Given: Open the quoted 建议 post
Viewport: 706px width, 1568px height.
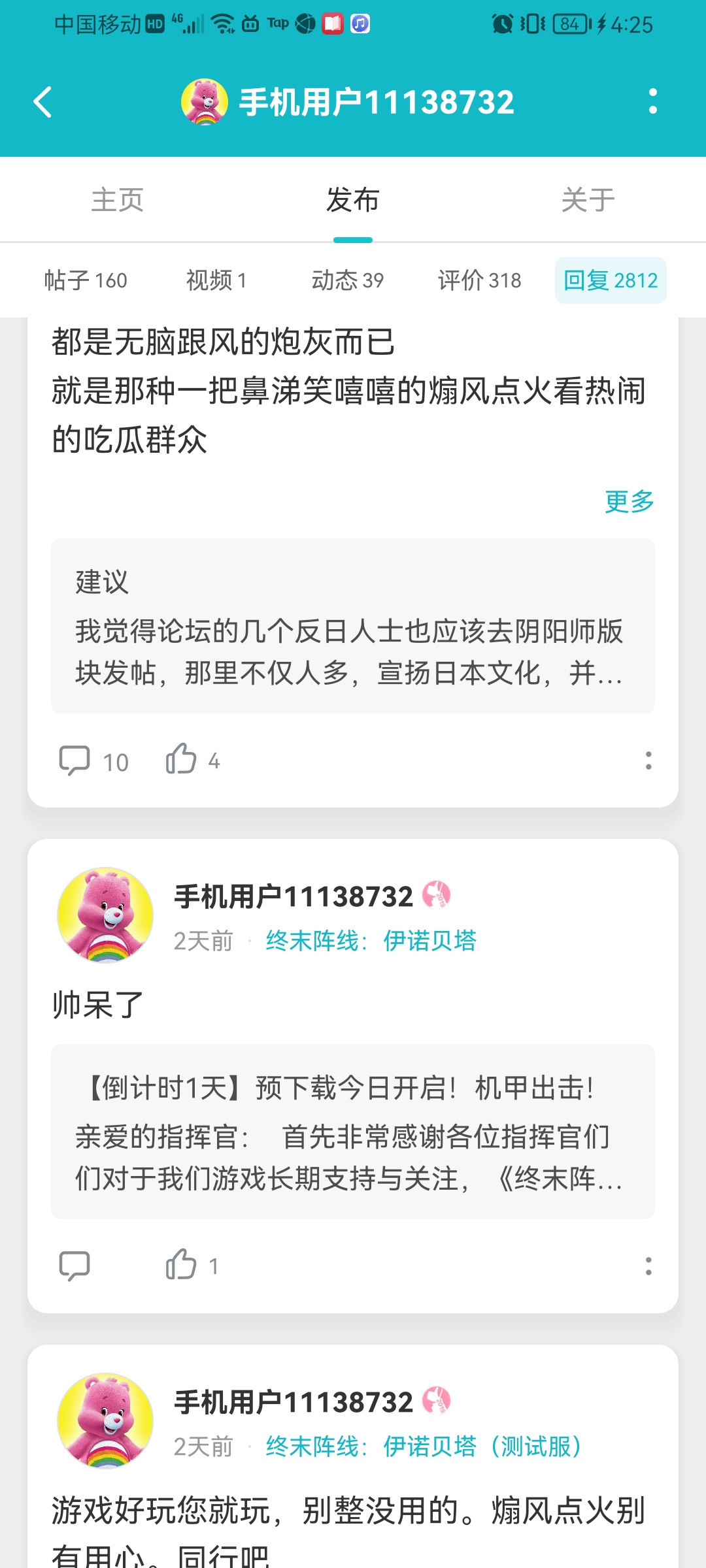Looking at the screenshot, I should pyautogui.click(x=353, y=626).
